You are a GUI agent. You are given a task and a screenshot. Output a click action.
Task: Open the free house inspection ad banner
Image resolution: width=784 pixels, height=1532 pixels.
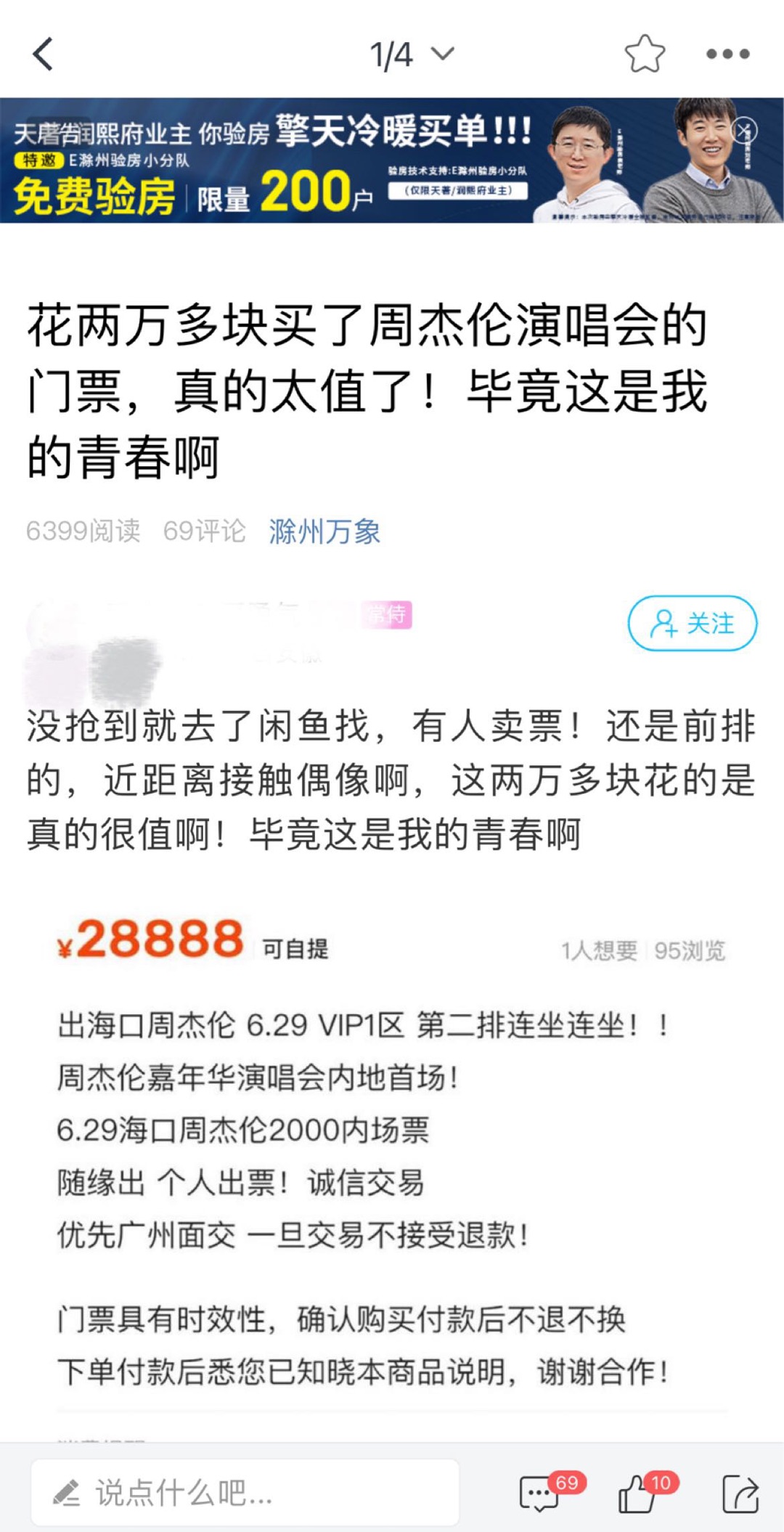pyautogui.click(x=392, y=160)
